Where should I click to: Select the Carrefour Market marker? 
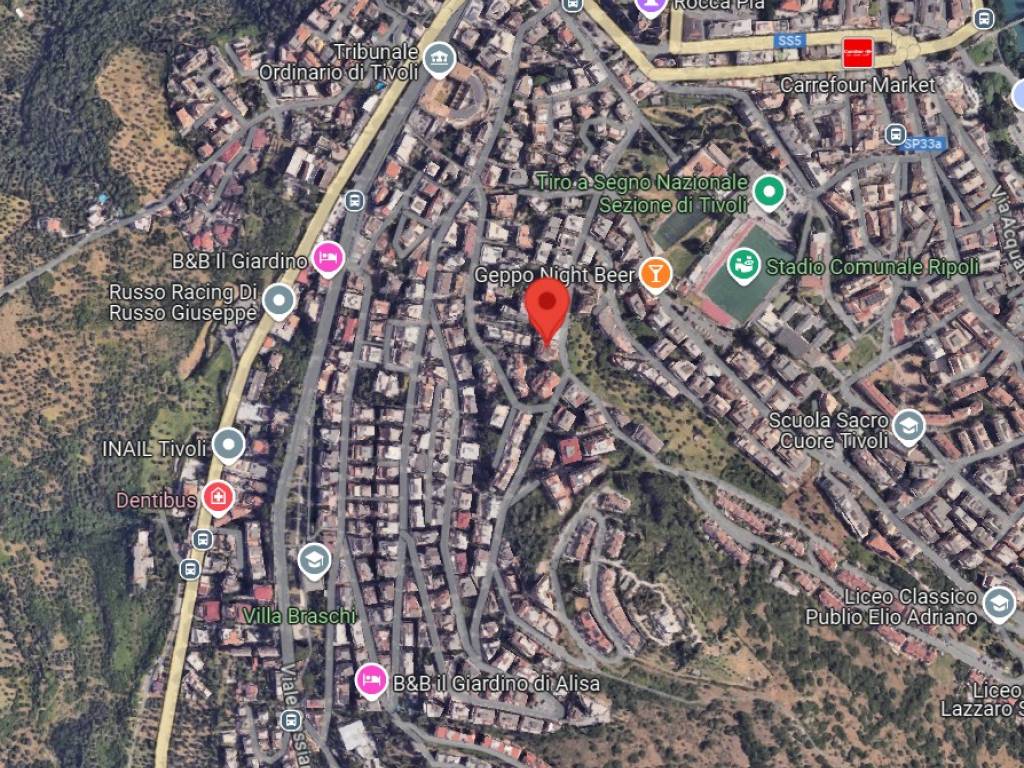click(857, 51)
